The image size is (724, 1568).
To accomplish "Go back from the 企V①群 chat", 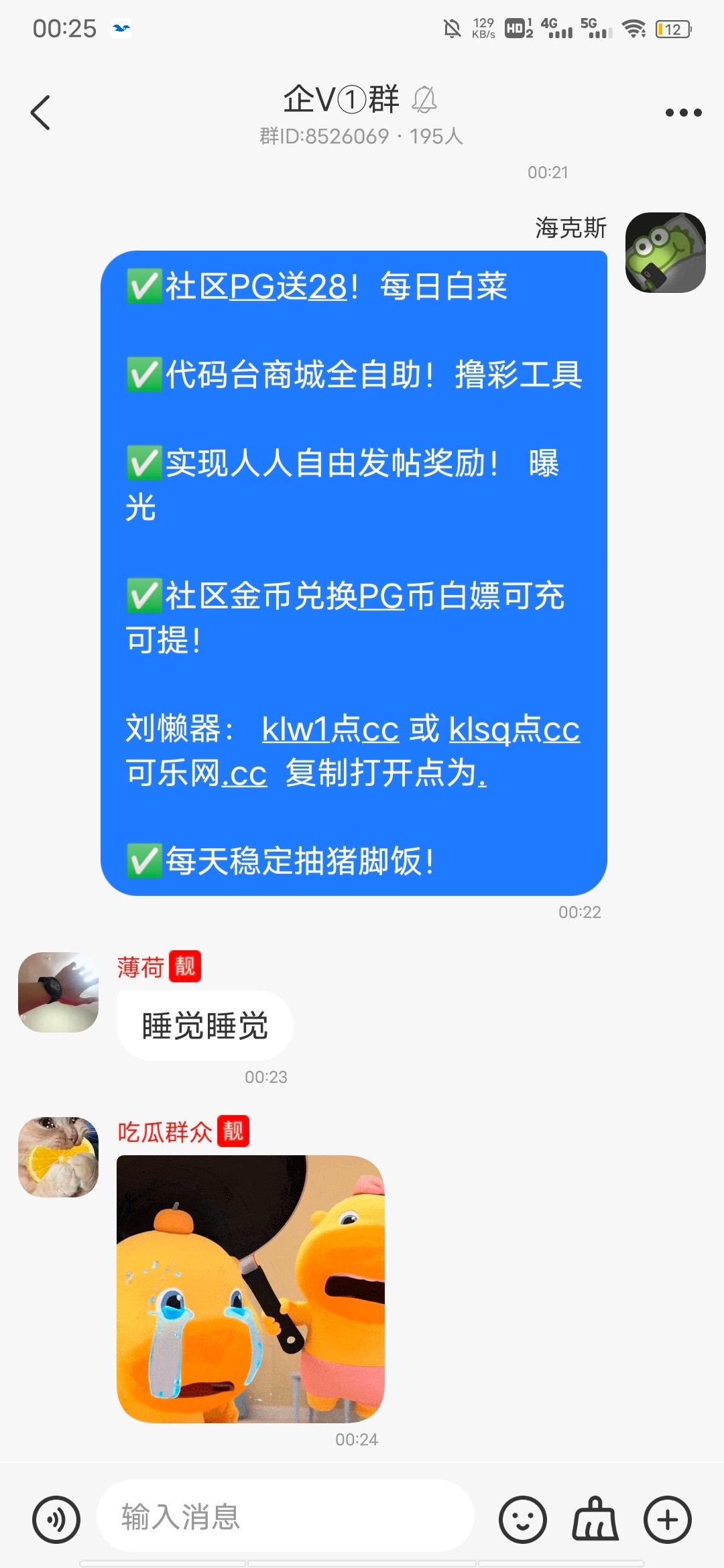I will point(41,113).
